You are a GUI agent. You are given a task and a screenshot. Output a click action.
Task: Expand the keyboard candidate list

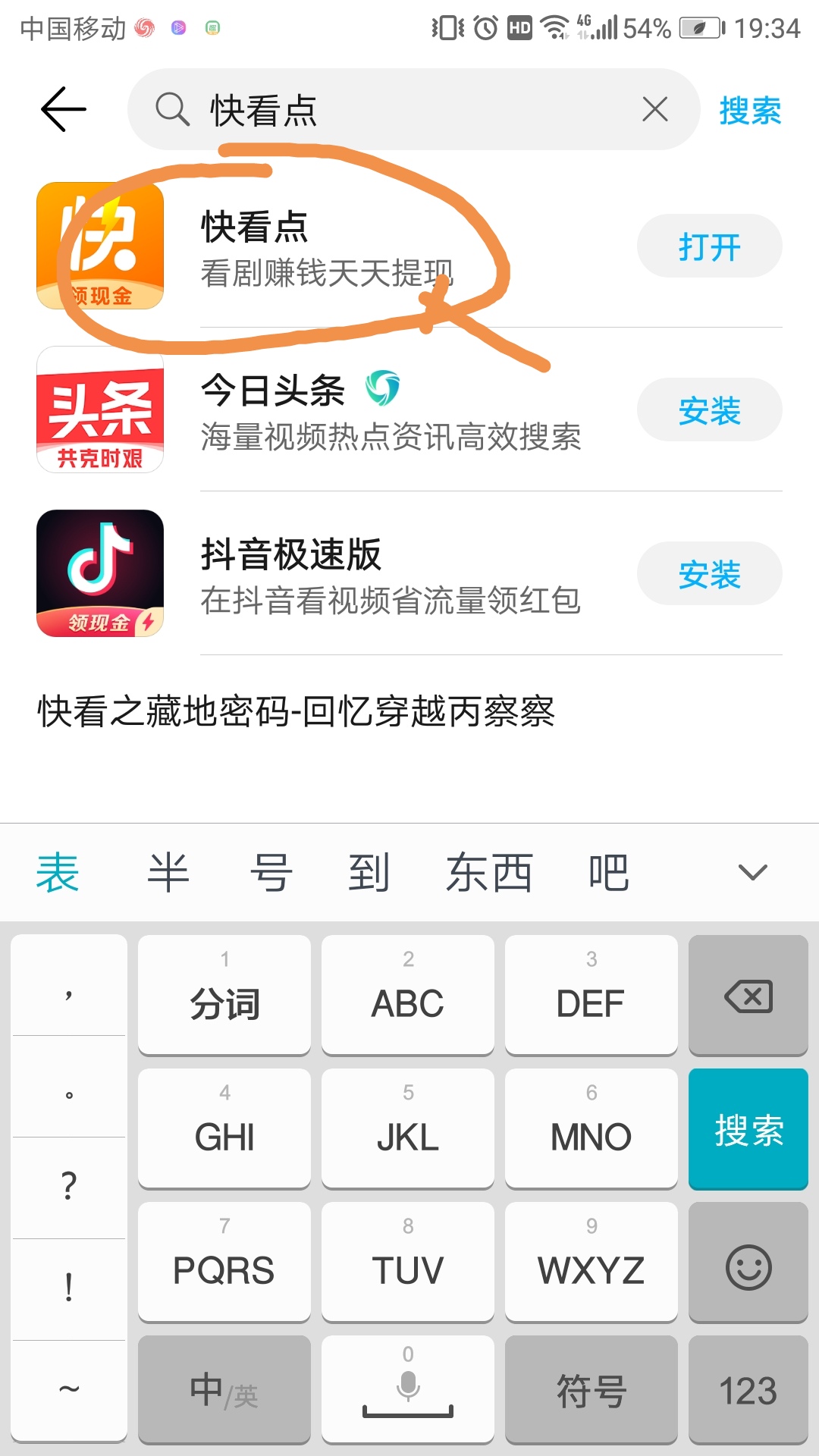(x=752, y=872)
